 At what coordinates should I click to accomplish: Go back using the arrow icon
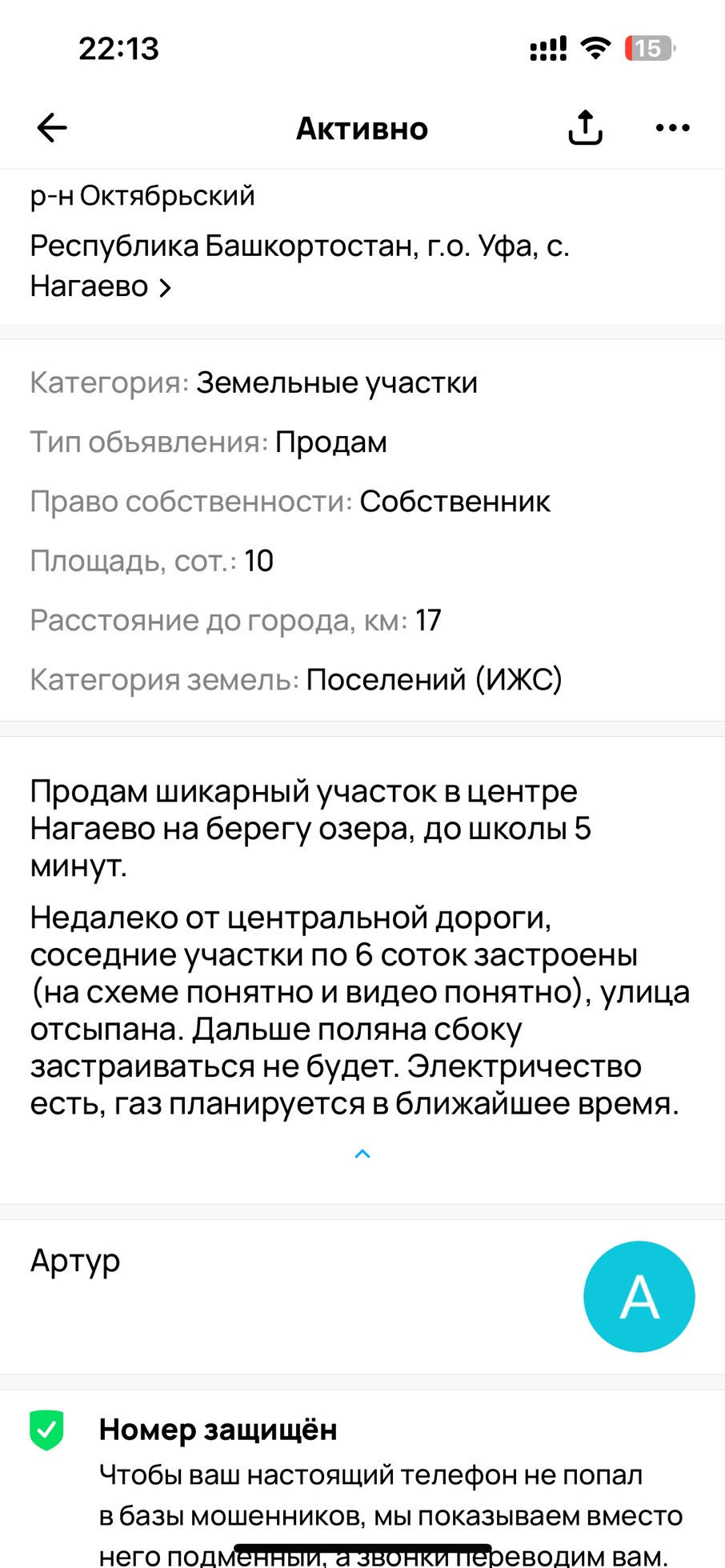(x=52, y=128)
